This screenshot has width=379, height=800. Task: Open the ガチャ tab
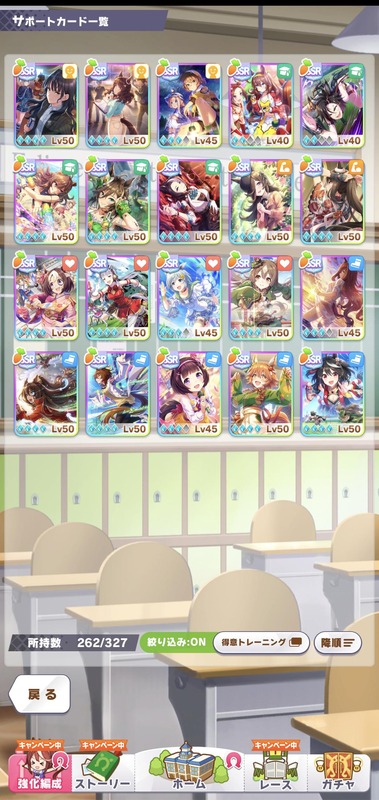339,768
